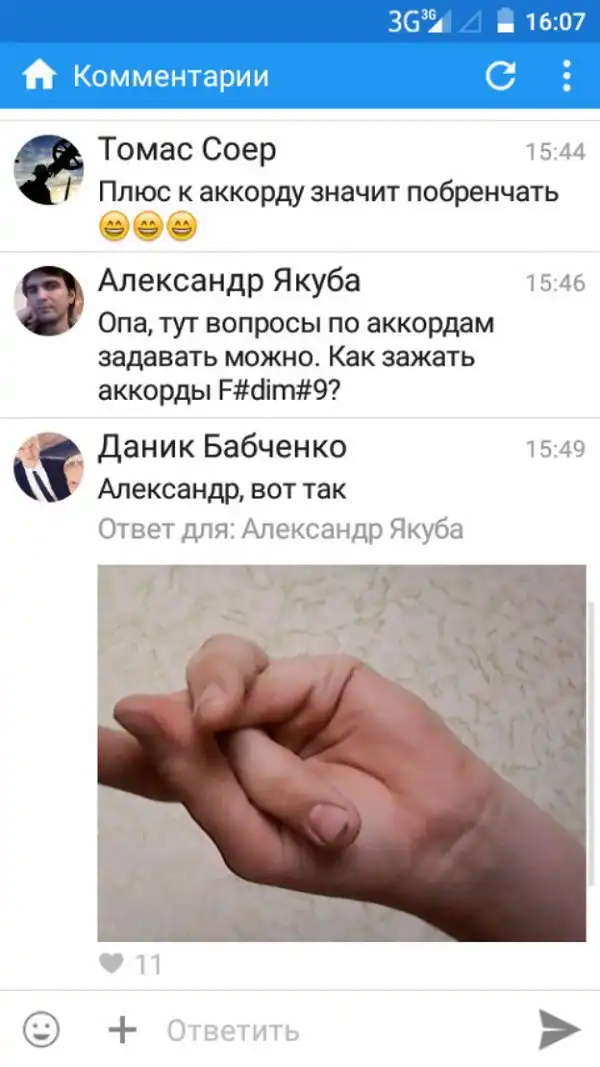Viewport: 600px width, 1067px height.
Task: Open Томас Соер's profile avatar
Action: pos(48,170)
